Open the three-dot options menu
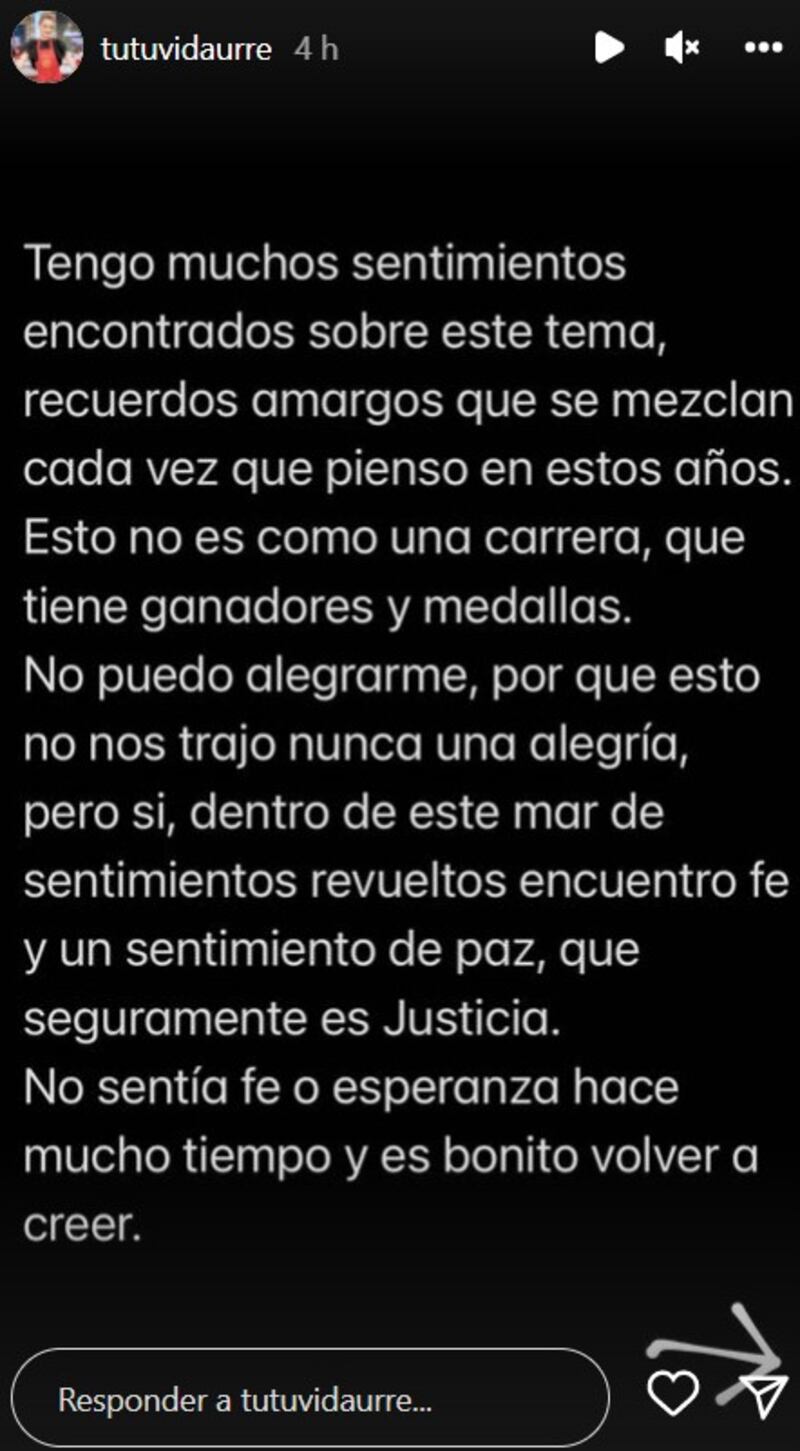The image size is (800, 1451). 764,47
